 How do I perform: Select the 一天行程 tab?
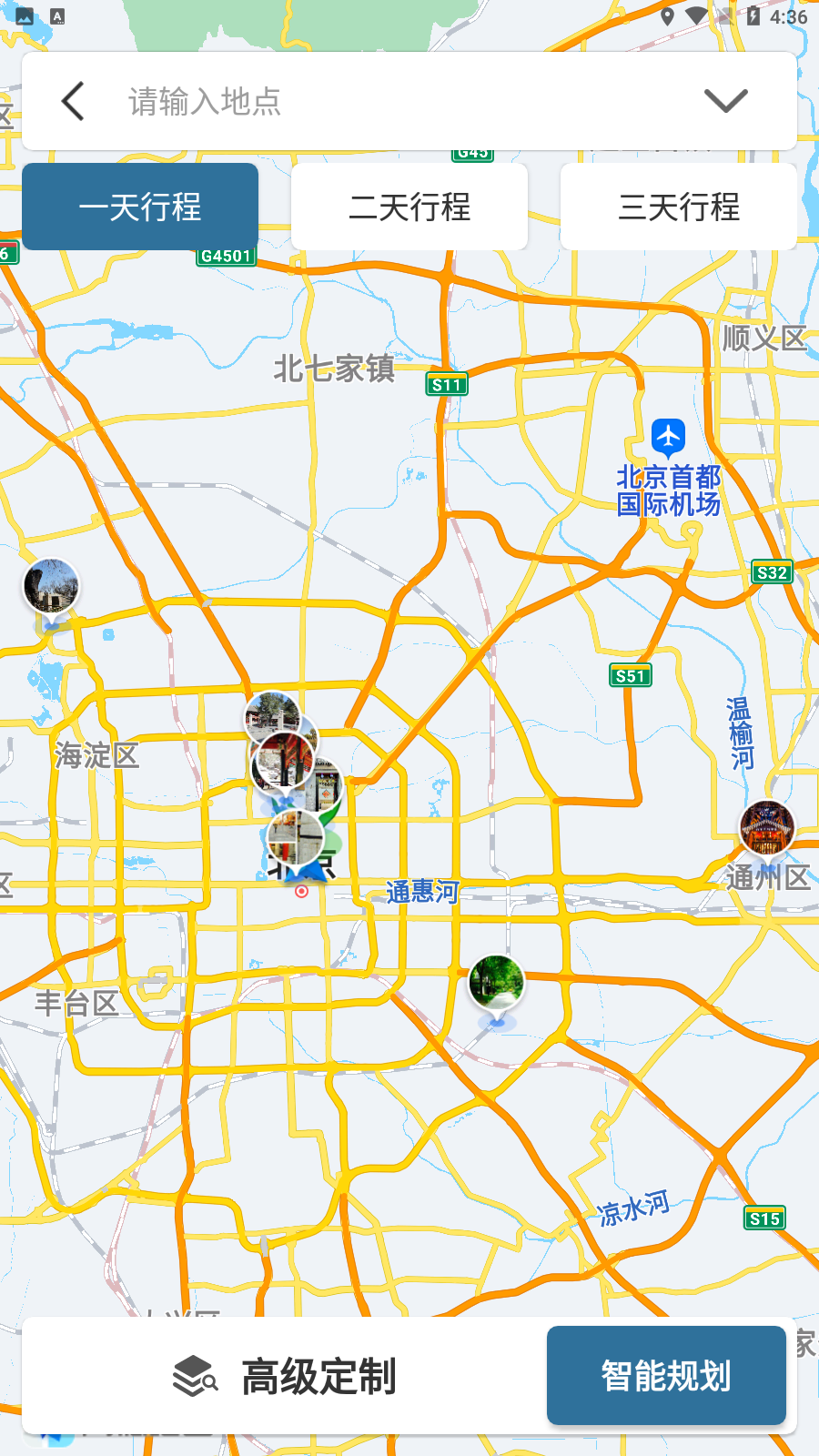(x=140, y=207)
